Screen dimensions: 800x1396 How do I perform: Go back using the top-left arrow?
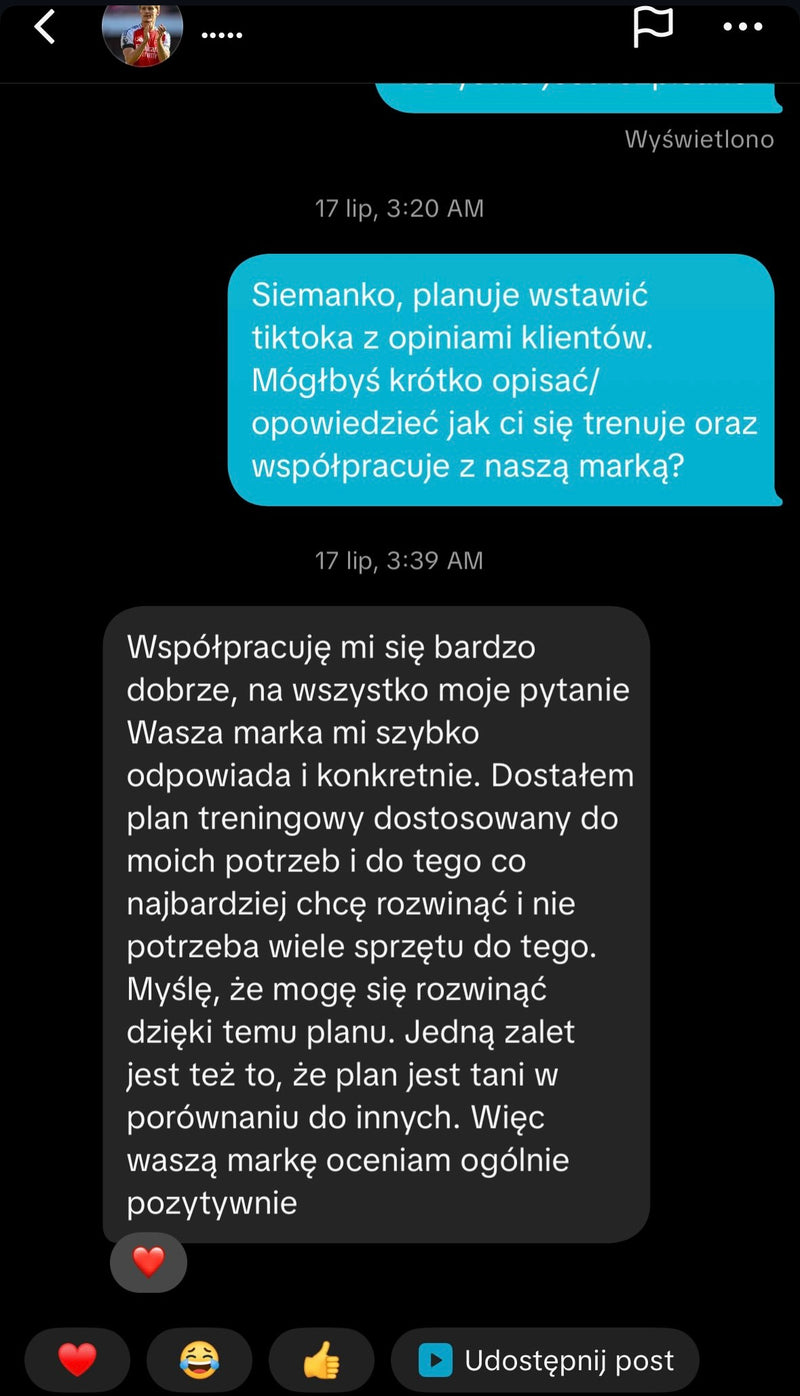point(45,28)
